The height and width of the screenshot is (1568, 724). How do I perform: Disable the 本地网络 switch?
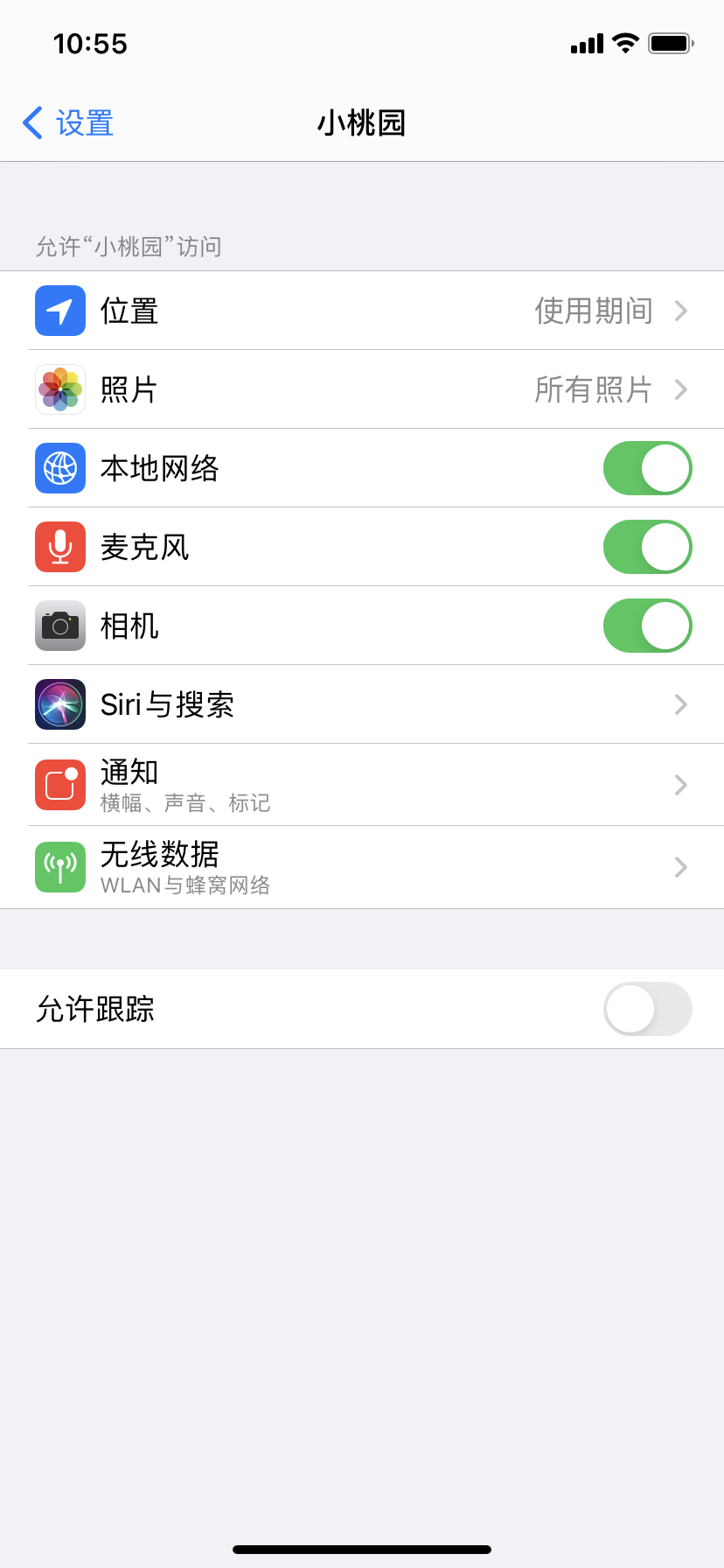pos(647,468)
